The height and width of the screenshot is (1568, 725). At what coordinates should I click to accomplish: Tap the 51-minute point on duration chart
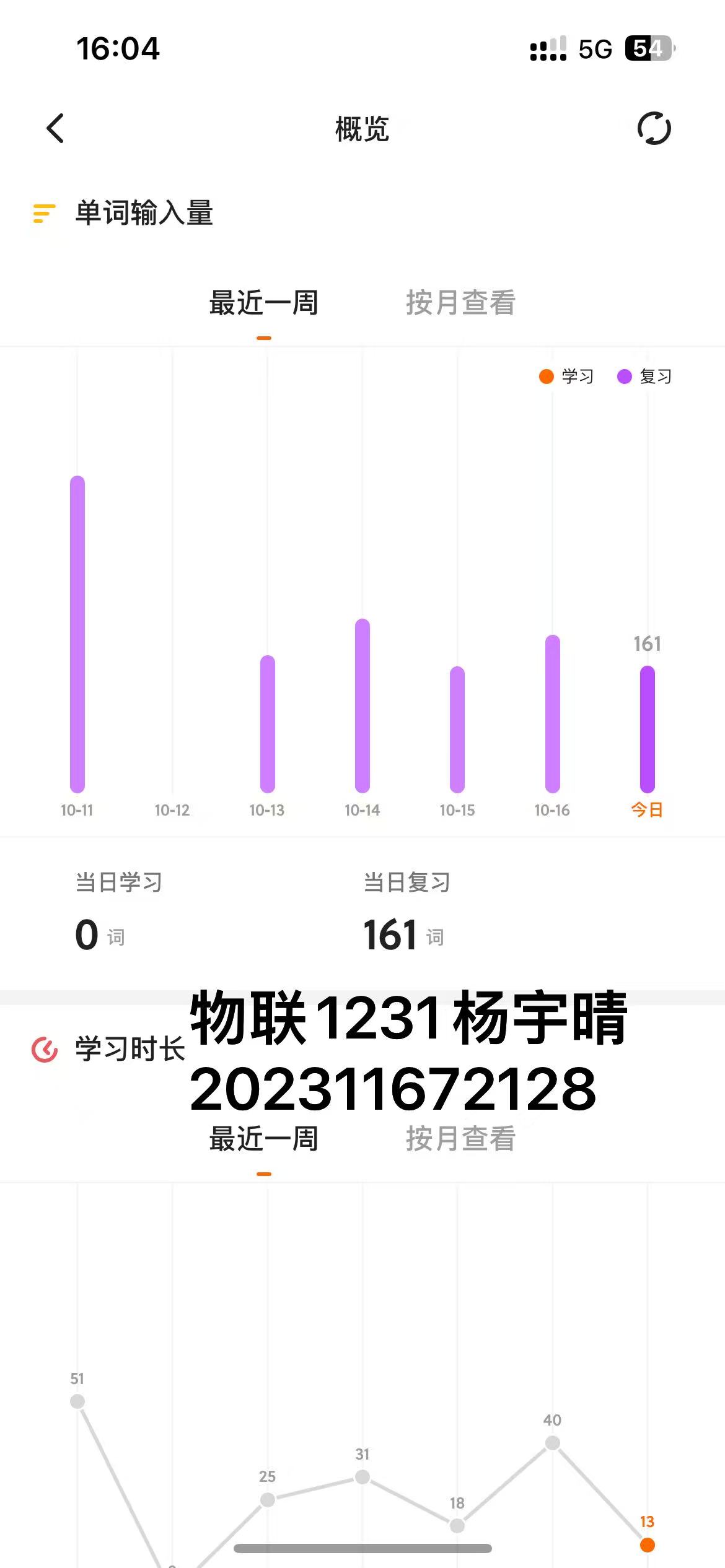77,1401
